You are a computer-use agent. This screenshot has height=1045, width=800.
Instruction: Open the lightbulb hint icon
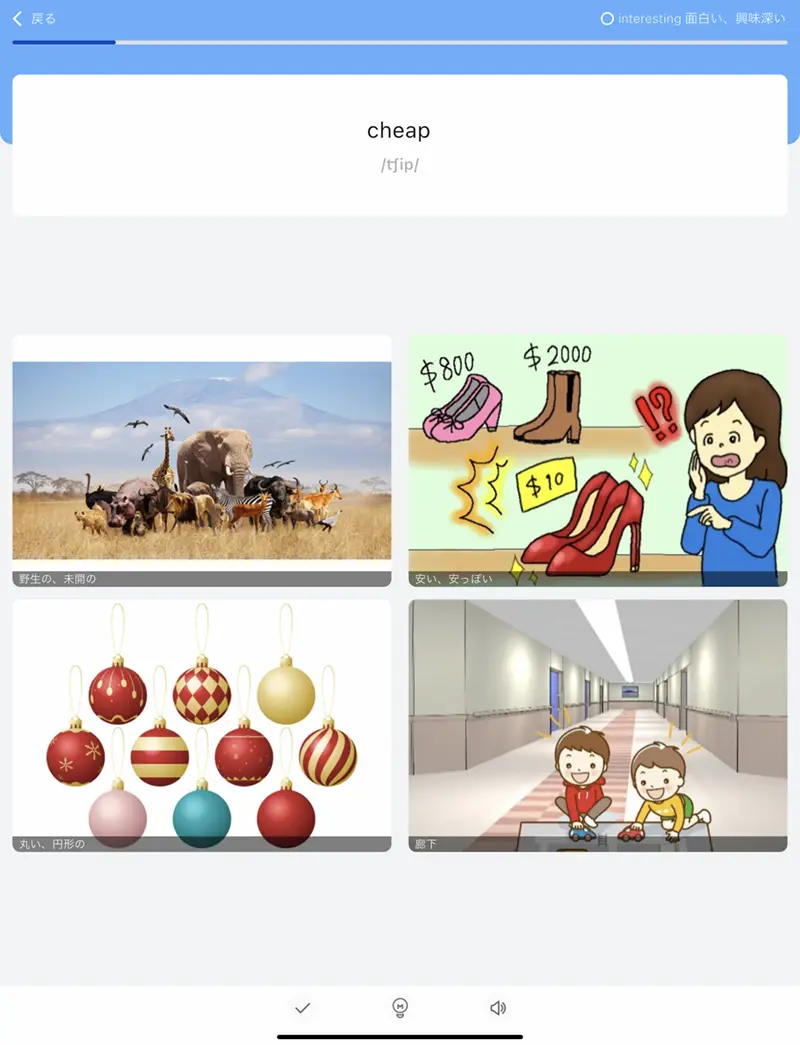coord(400,1008)
